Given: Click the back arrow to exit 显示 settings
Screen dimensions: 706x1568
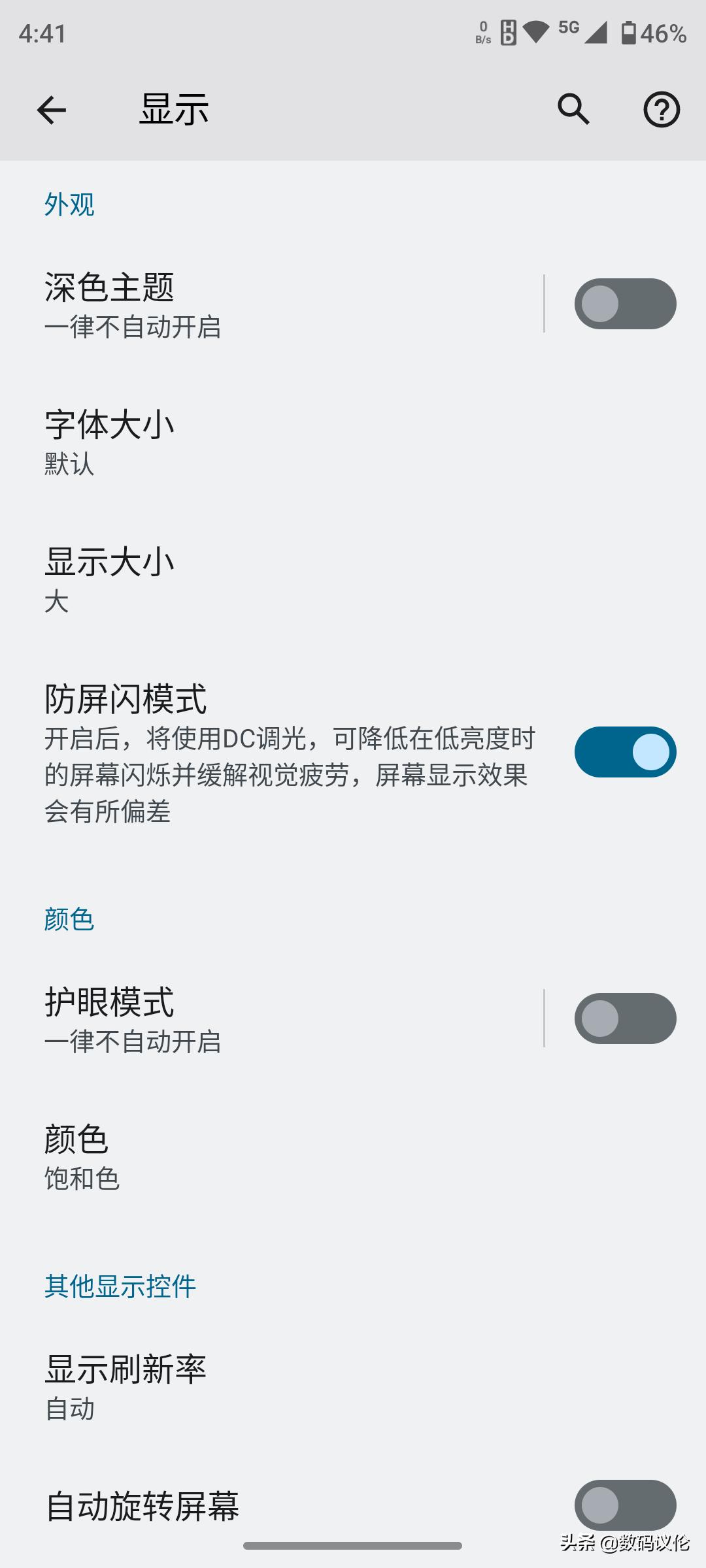Looking at the screenshot, I should (x=51, y=110).
